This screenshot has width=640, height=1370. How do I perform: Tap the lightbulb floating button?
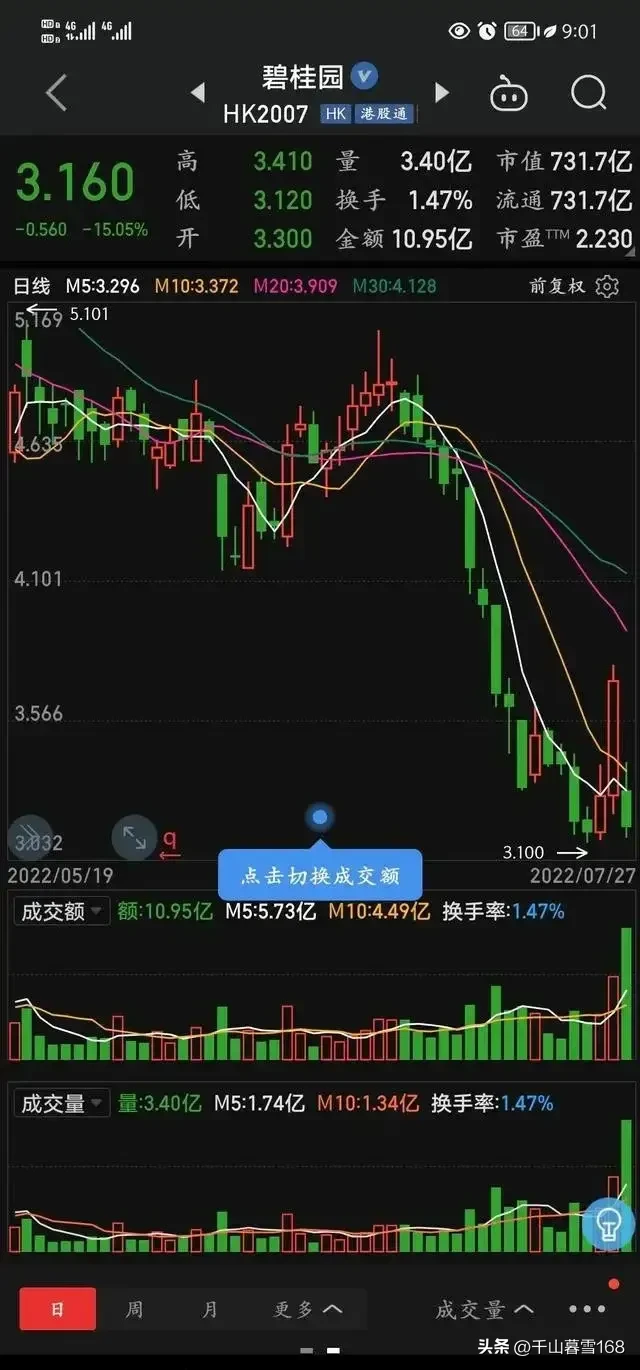[x=608, y=1222]
